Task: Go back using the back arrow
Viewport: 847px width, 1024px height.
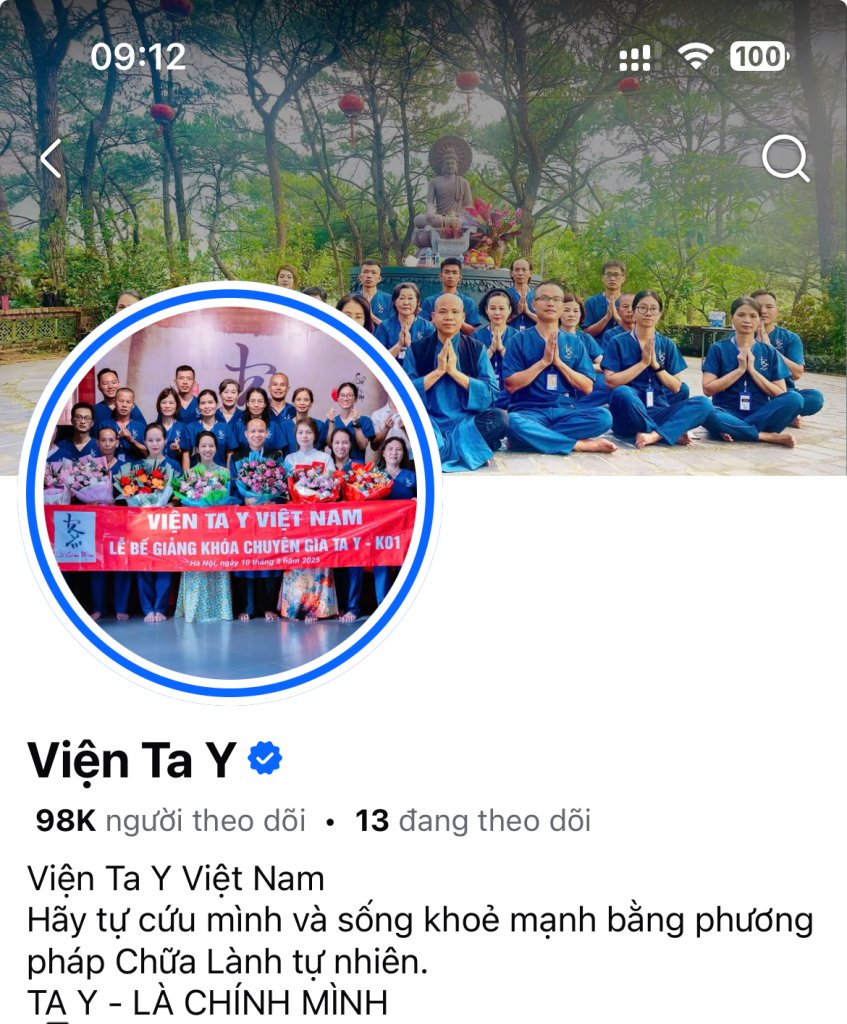Action: point(51,158)
